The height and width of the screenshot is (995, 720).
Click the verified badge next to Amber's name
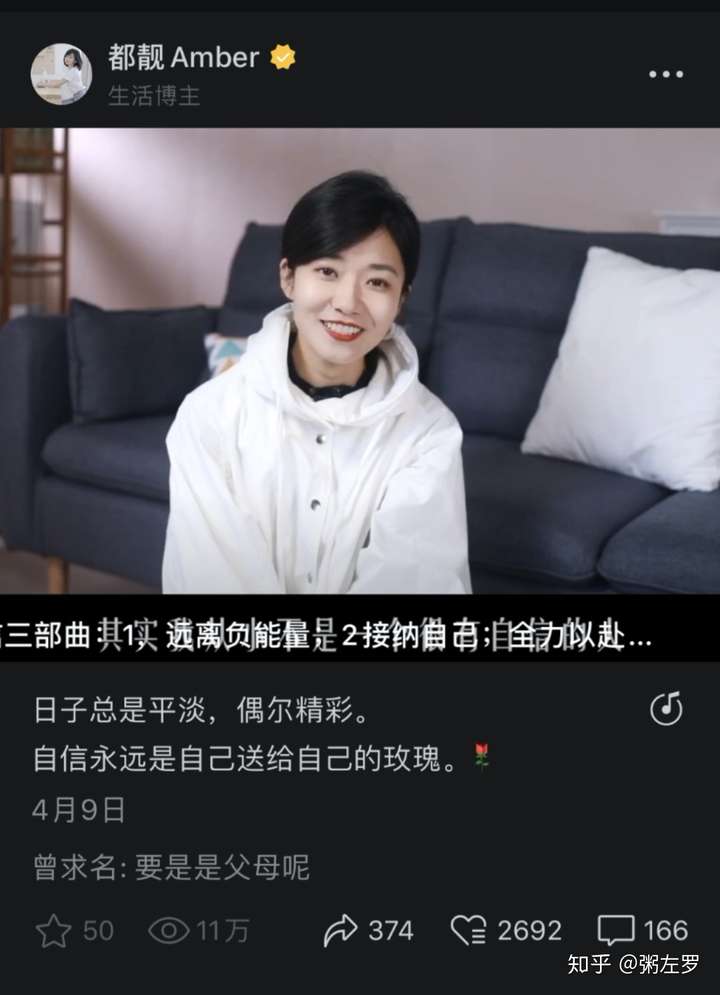coord(281,55)
